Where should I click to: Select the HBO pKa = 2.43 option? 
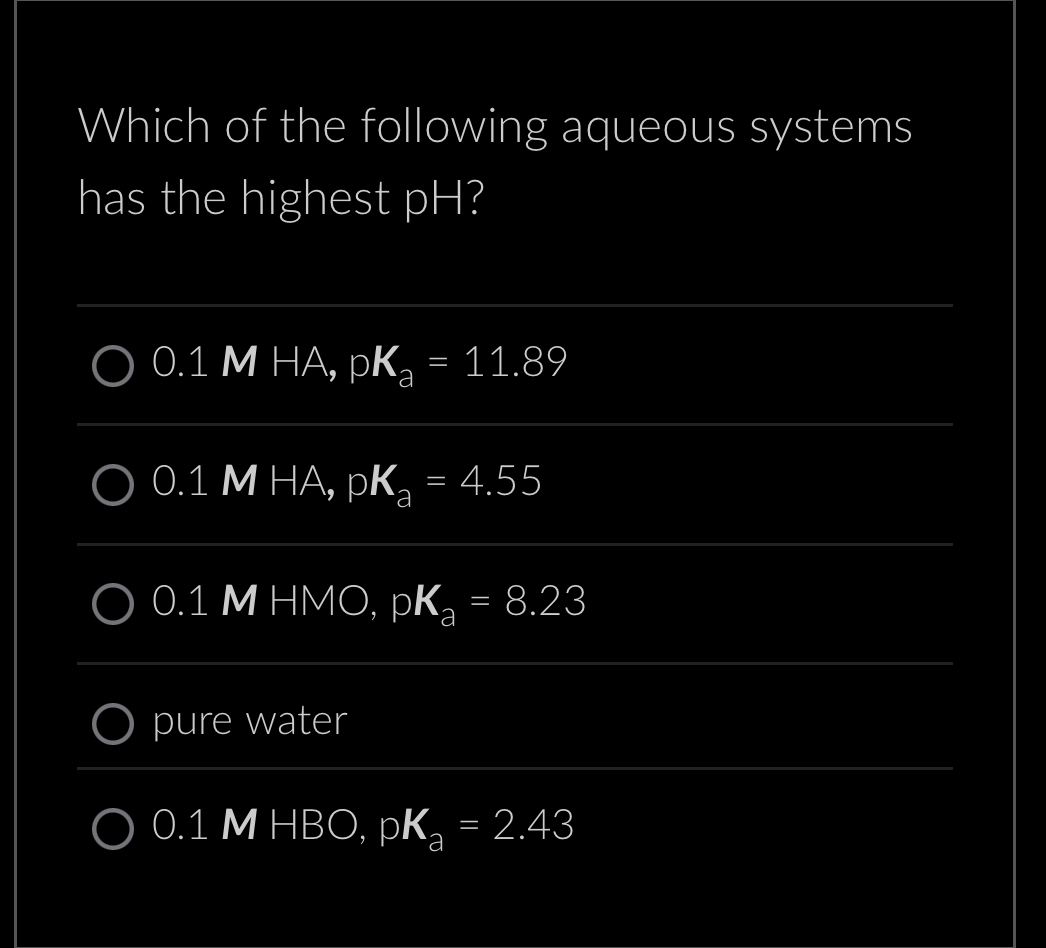point(113,828)
